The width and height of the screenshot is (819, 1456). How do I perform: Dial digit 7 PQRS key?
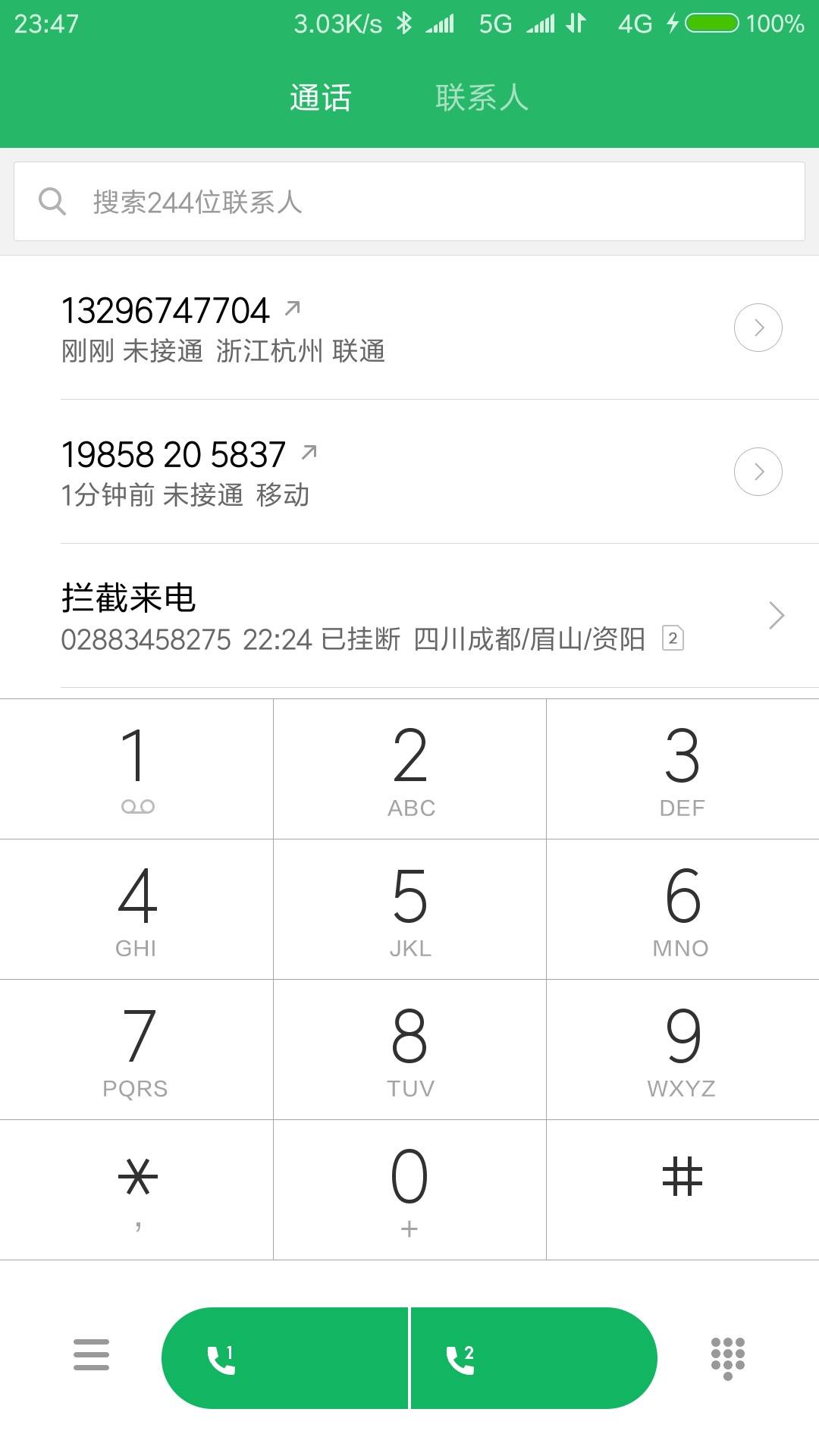click(x=136, y=1050)
